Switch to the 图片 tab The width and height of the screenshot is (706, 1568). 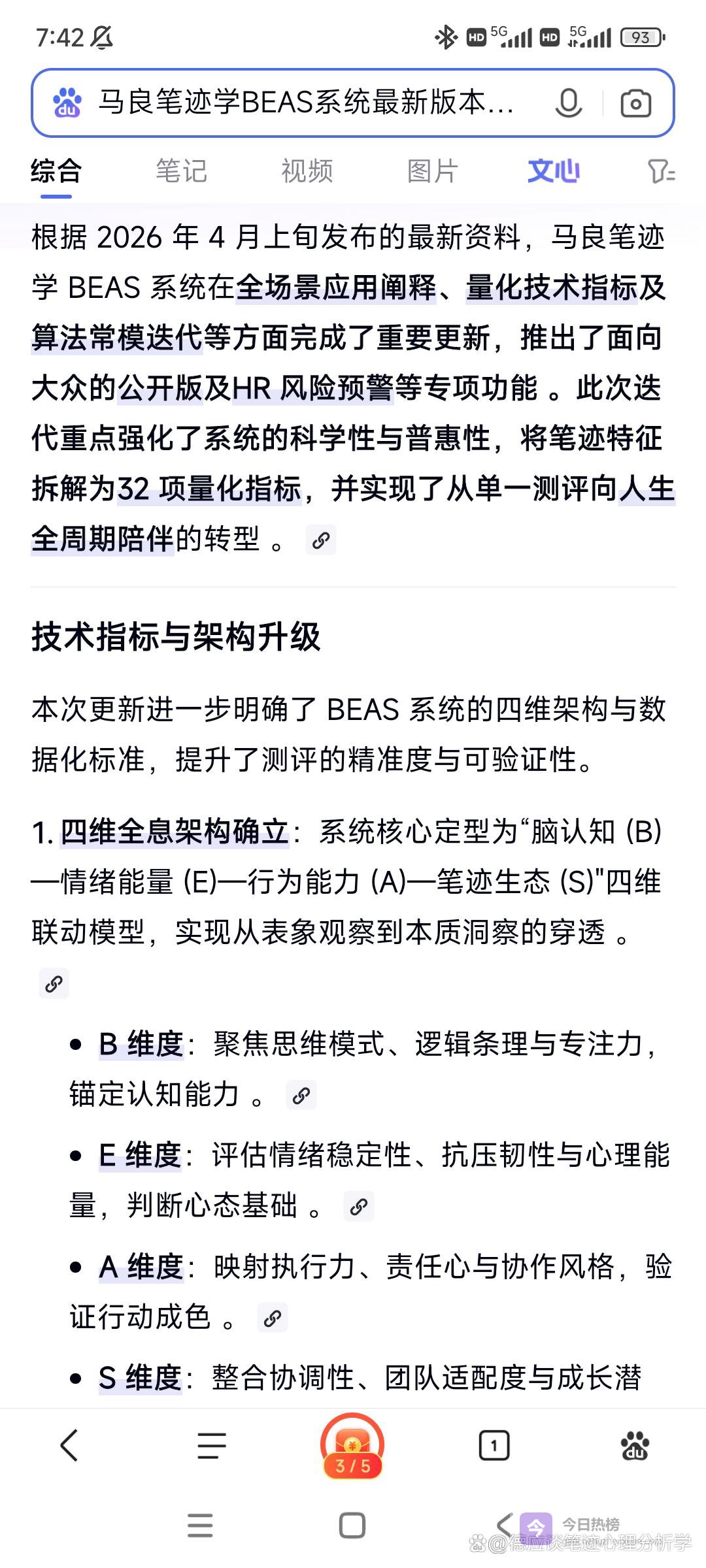click(433, 171)
